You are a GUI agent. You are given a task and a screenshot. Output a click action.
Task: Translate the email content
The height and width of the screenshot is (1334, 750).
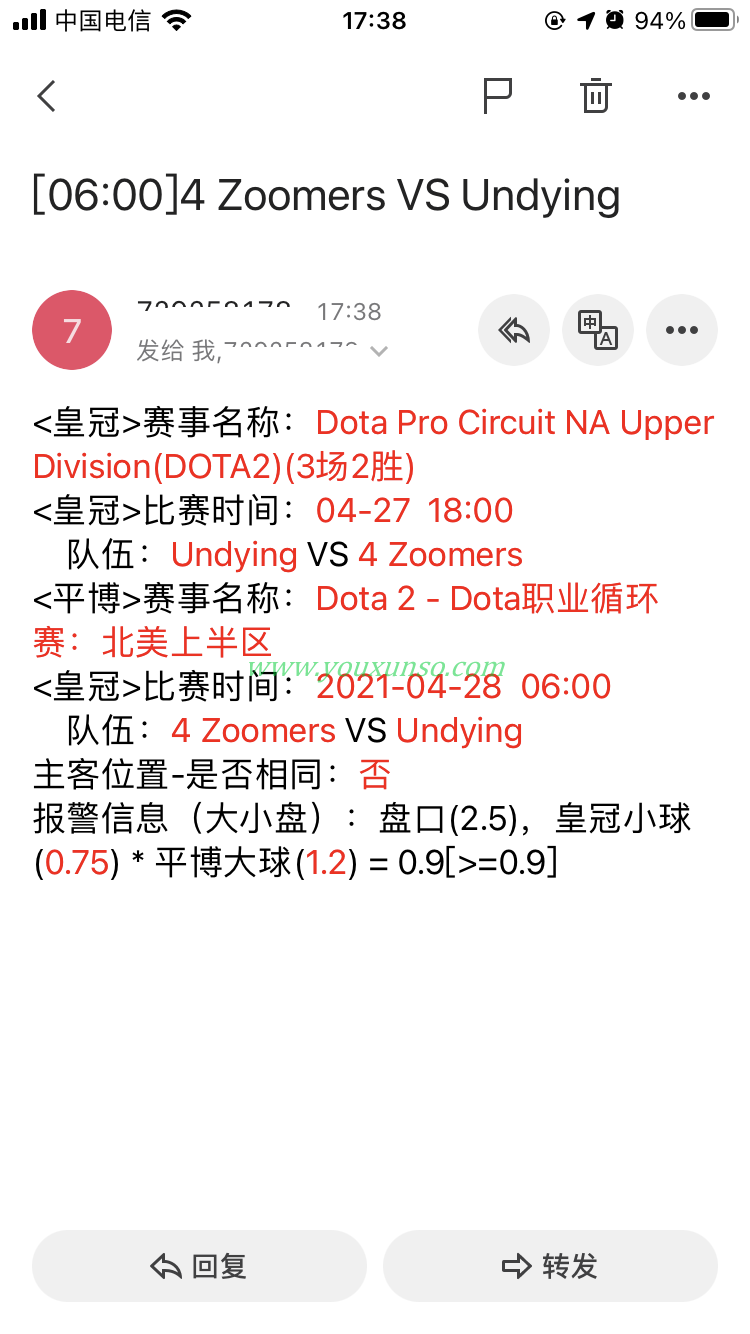coord(598,330)
